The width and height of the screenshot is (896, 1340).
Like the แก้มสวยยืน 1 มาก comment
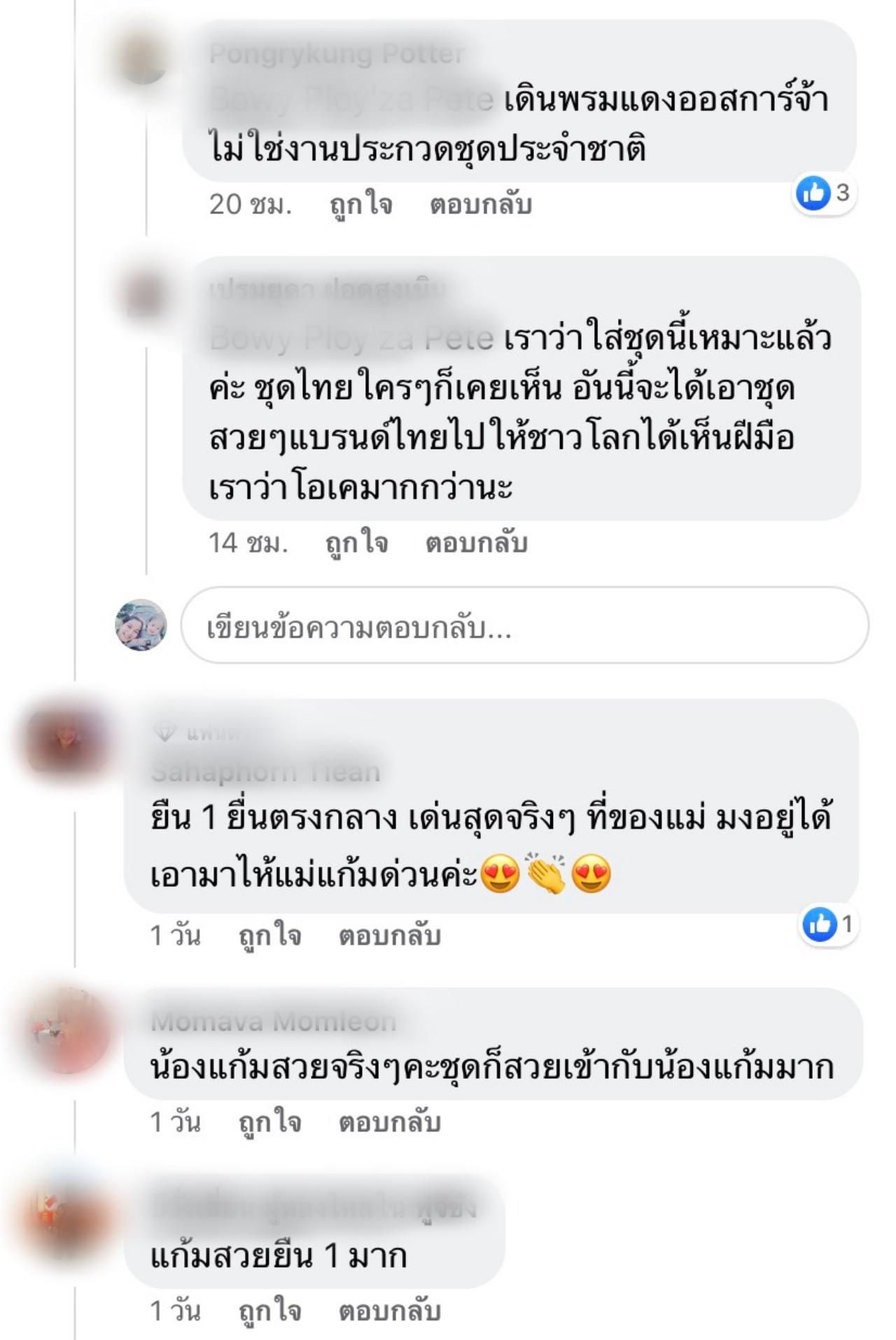tap(269, 1311)
